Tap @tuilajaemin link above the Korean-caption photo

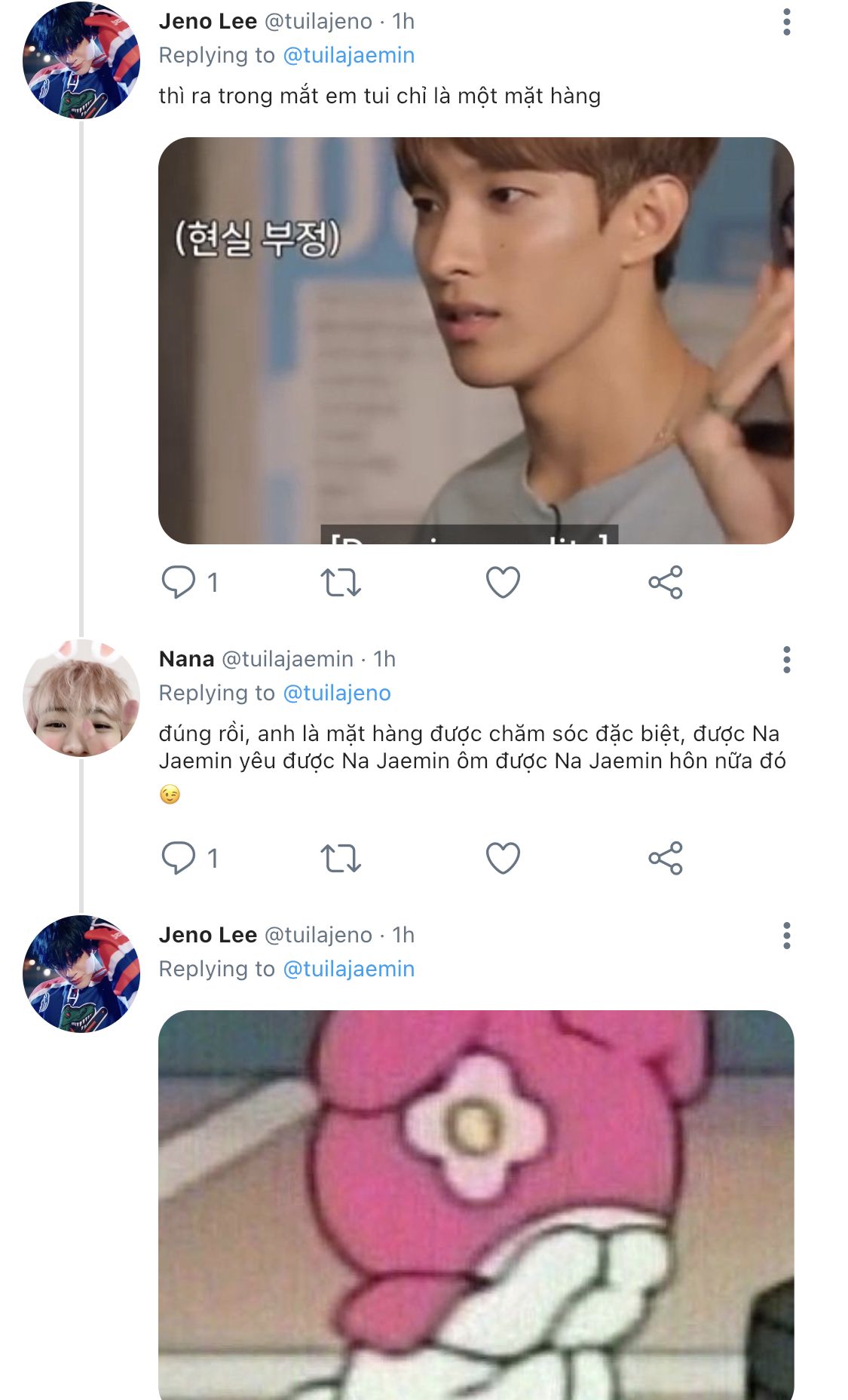pos(348,55)
